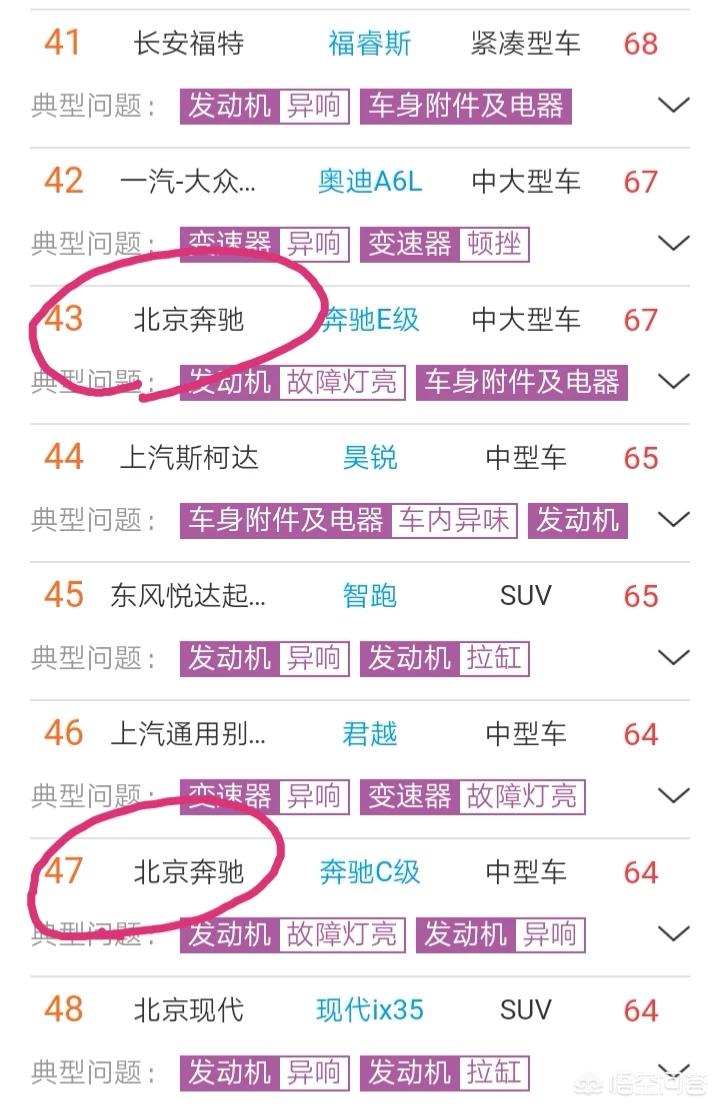Open the 奔驰C级 model link
Viewport: 720px width, 1108px height.
369,872
